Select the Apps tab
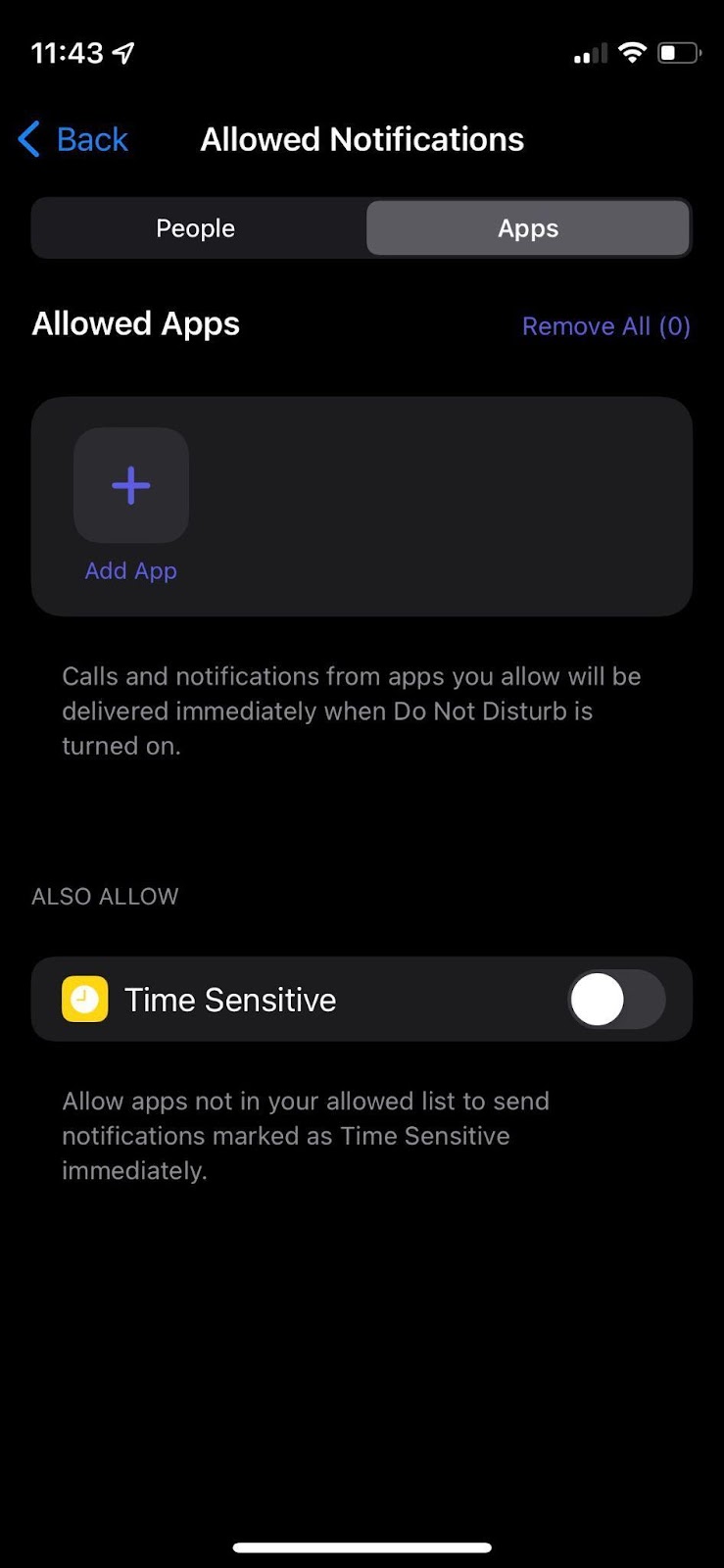This screenshot has width=724, height=1568. 528,228
